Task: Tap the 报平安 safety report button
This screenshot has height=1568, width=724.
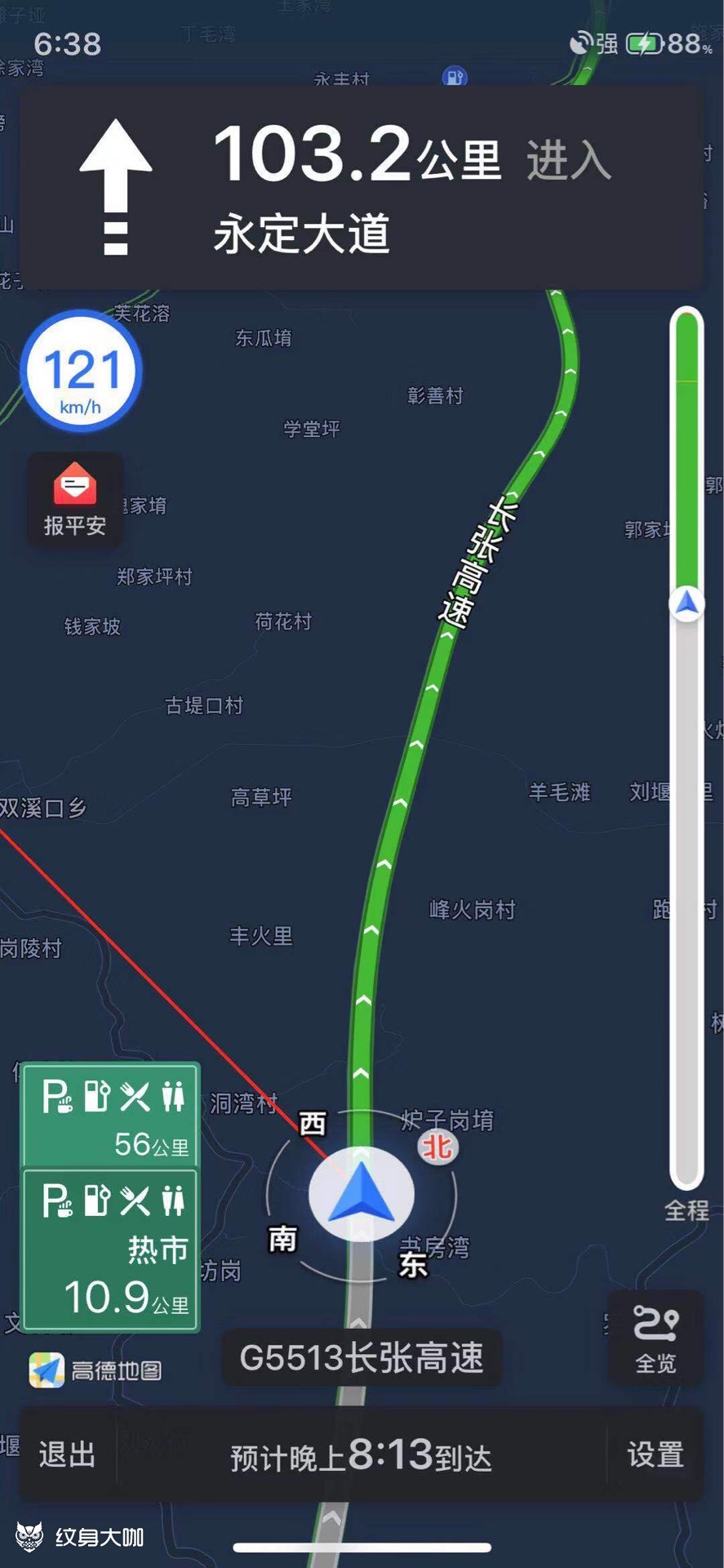Action: [x=75, y=500]
